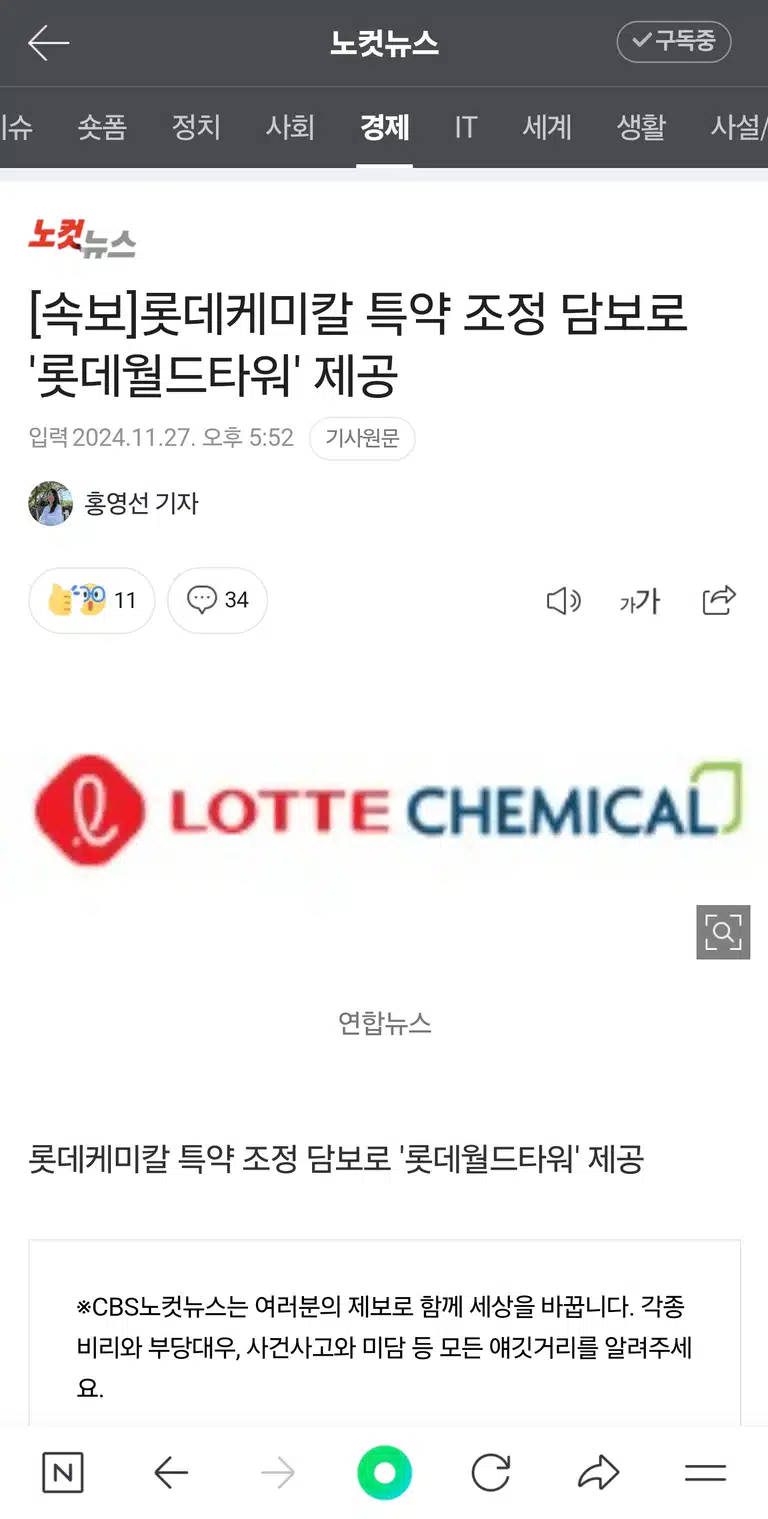Select the IT tab
Image resolution: width=768 pixels, height=1519 pixels.
465,127
